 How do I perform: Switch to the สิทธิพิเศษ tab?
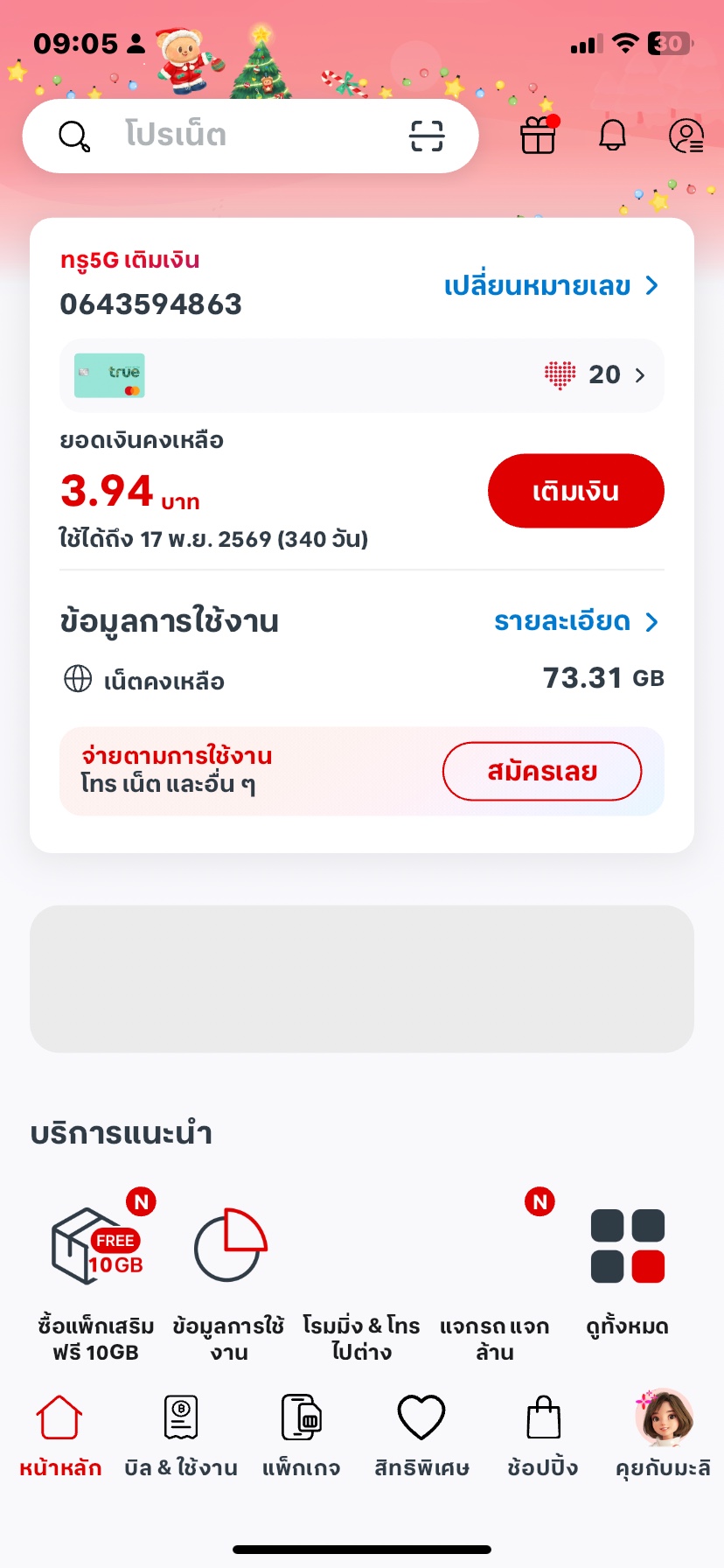[x=421, y=1435]
